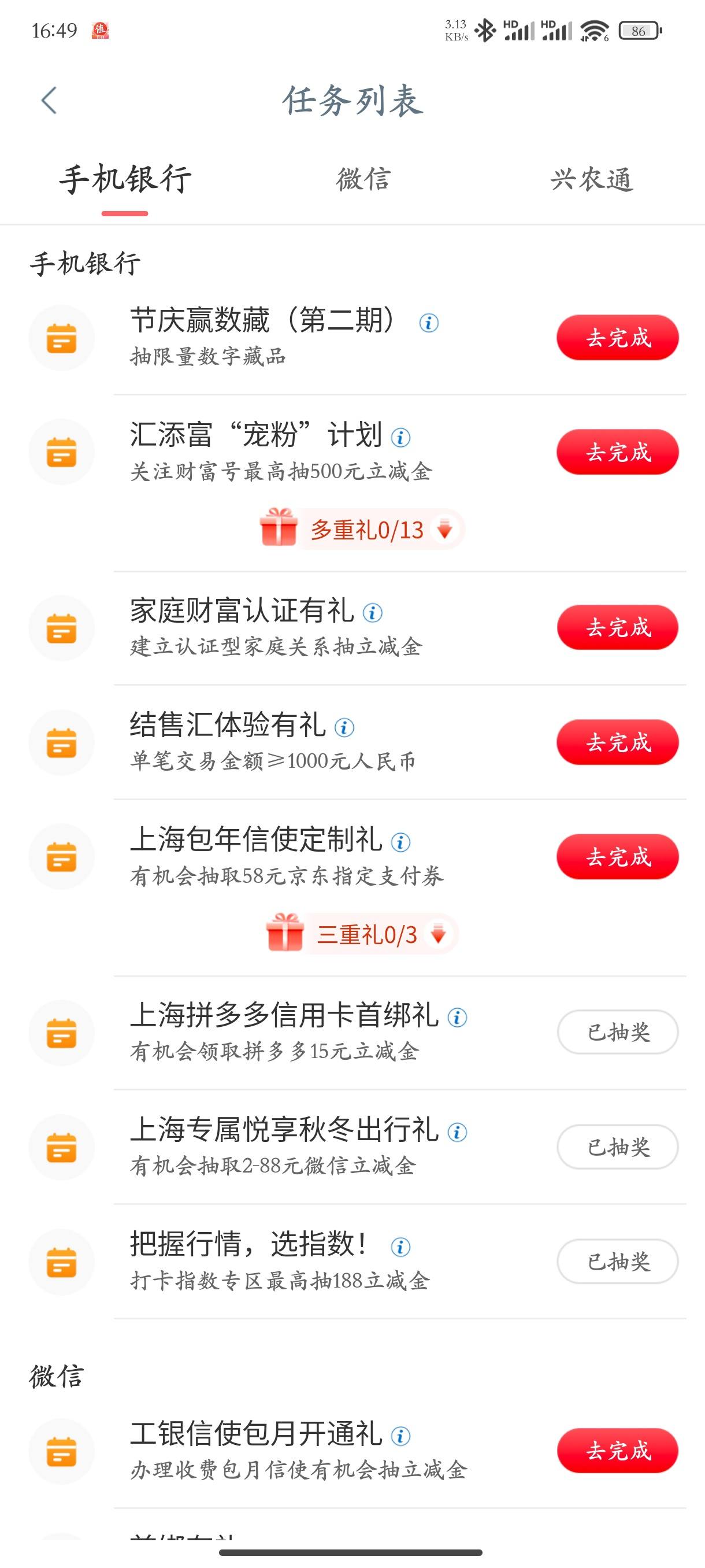View info for 汇添富“宠粉”计划
705x1568 pixels.
pyautogui.click(x=400, y=437)
